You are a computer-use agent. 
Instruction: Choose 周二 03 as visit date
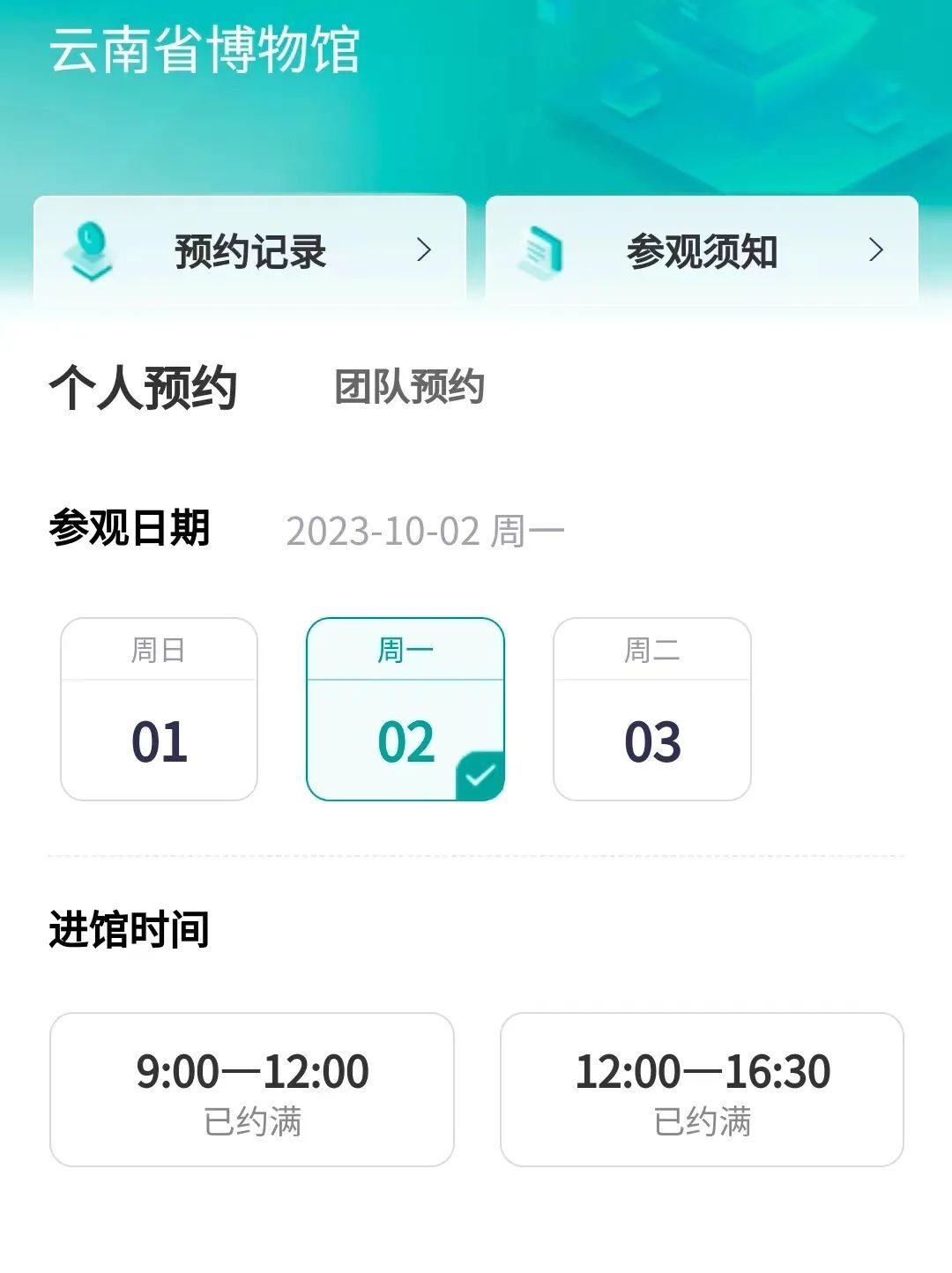(x=652, y=710)
